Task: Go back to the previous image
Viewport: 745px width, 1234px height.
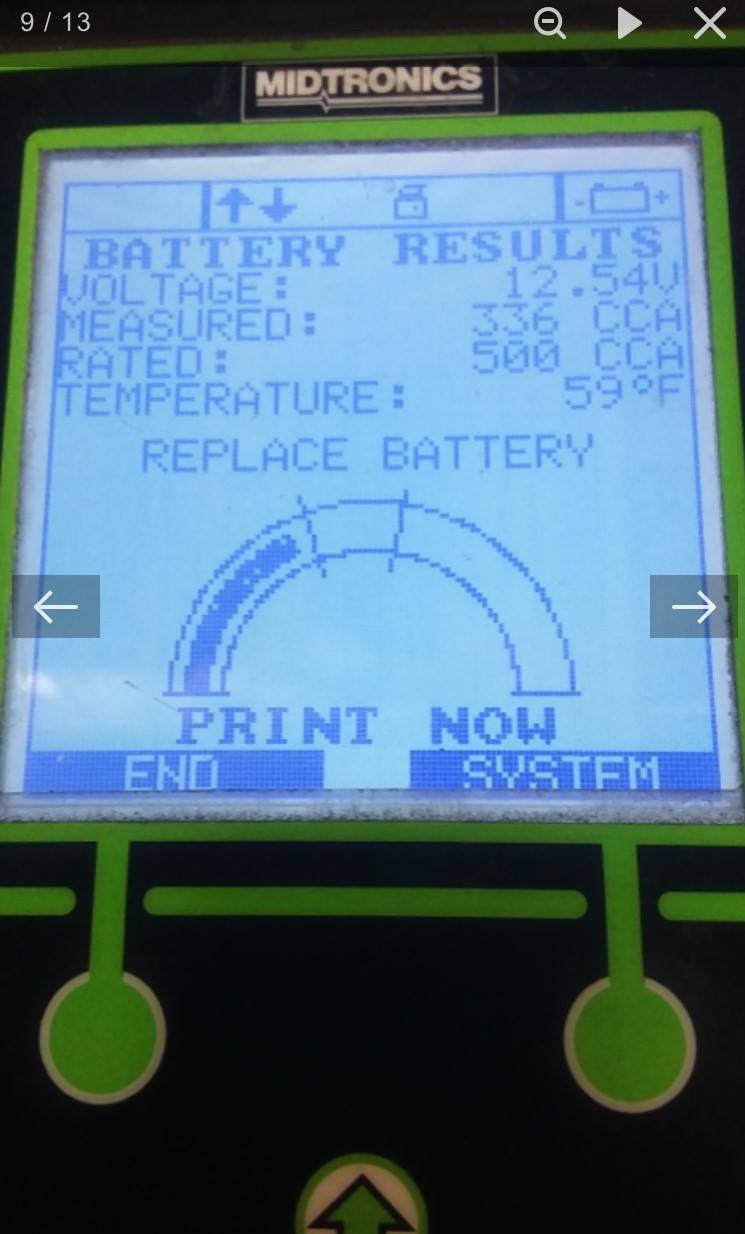Action: pos(56,606)
